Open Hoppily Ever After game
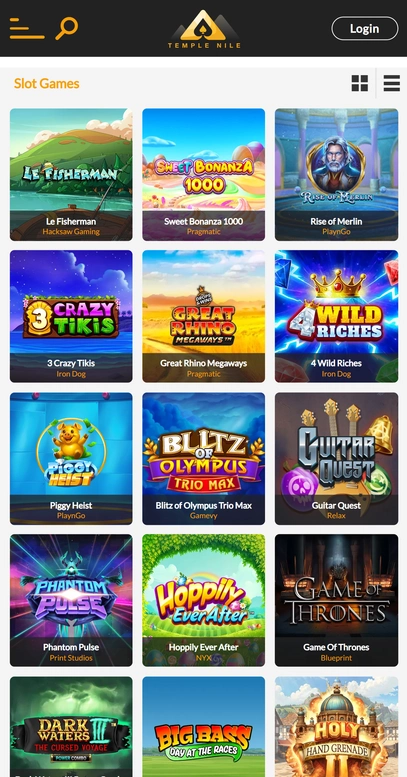 204,600
